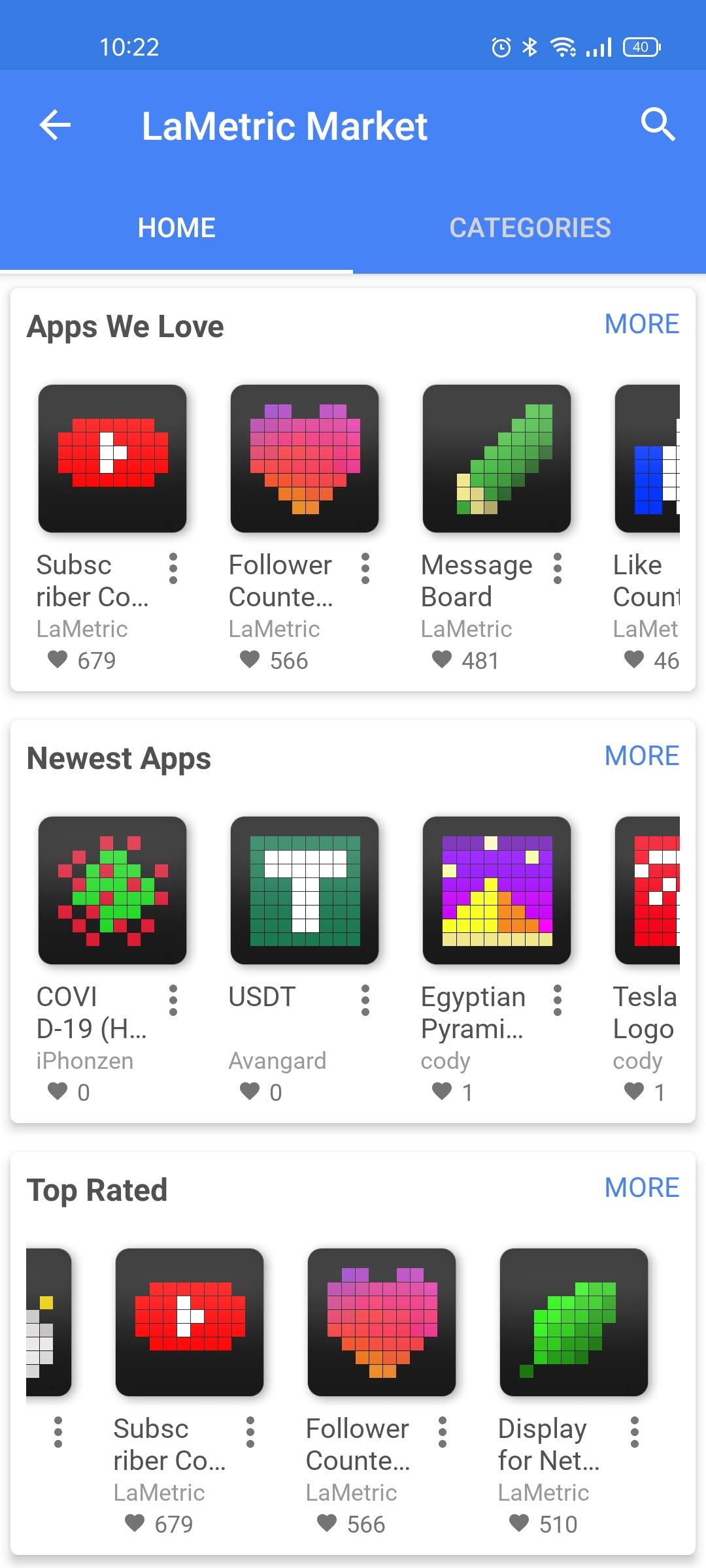See more Top Rated apps
Image resolution: width=706 pixels, height=1568 pixels.
pyautogui.click(x=641, y=1188)
